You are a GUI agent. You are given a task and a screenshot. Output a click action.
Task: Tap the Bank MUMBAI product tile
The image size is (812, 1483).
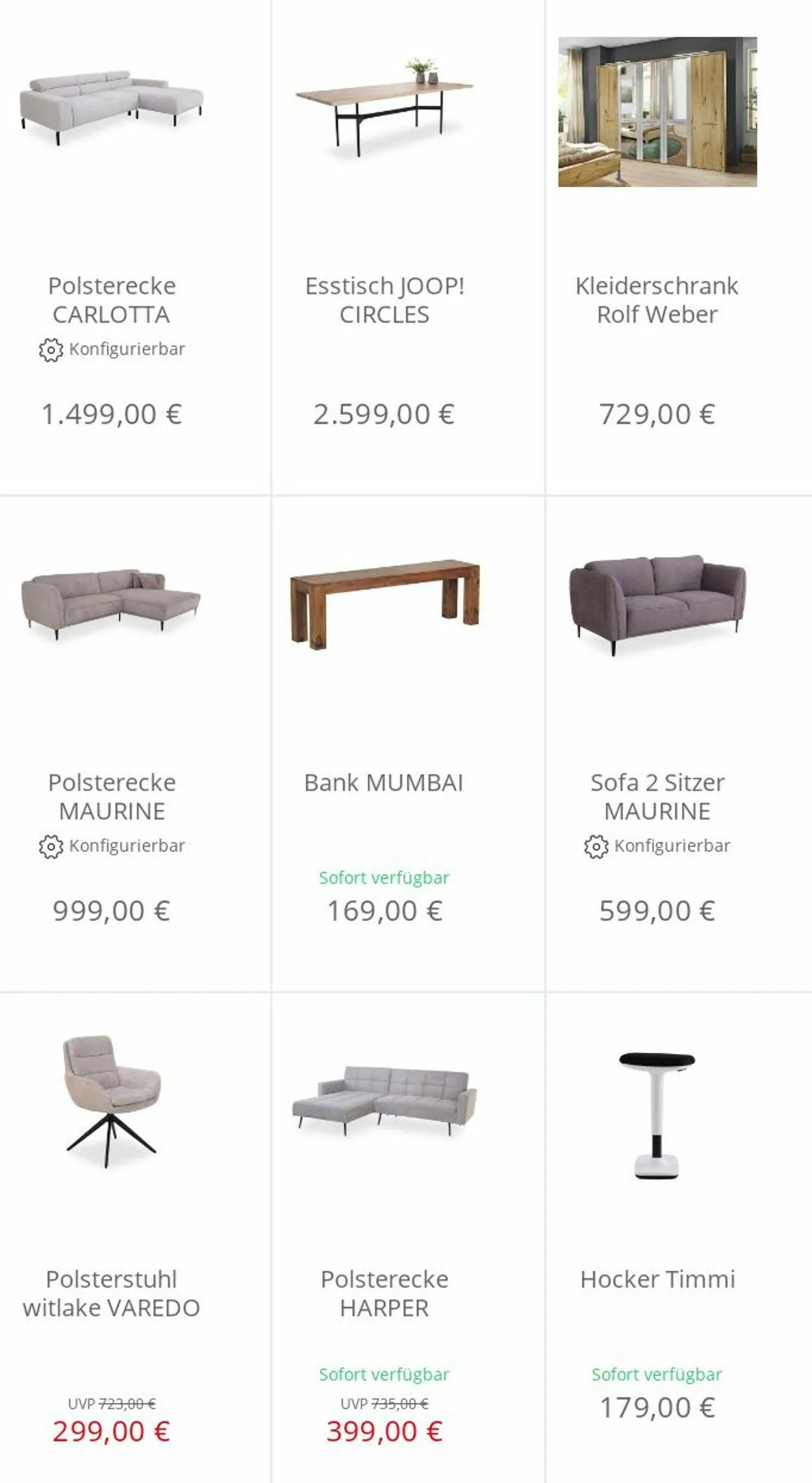[x=408, y=744]
